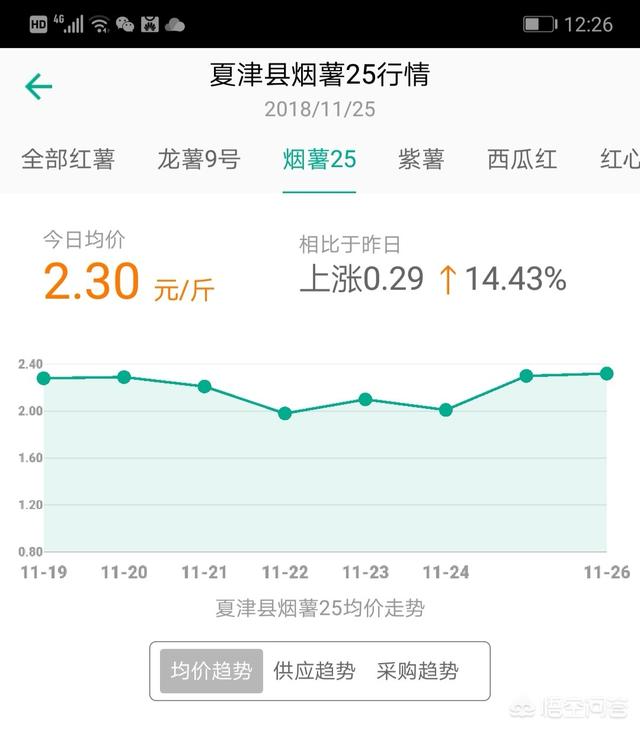
Task: View the 采购趋势 chart
Action: pyautogui.click(x=417, y=671)
